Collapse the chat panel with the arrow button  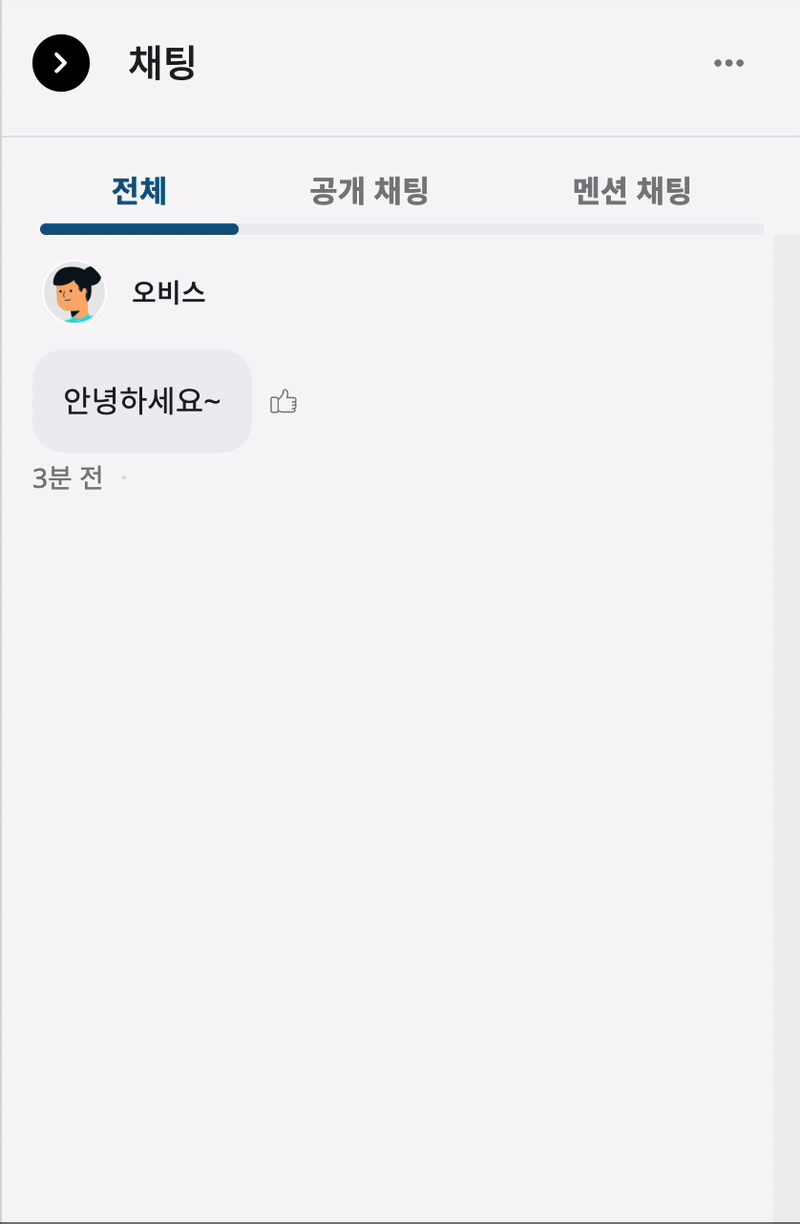tap(61, 63)
